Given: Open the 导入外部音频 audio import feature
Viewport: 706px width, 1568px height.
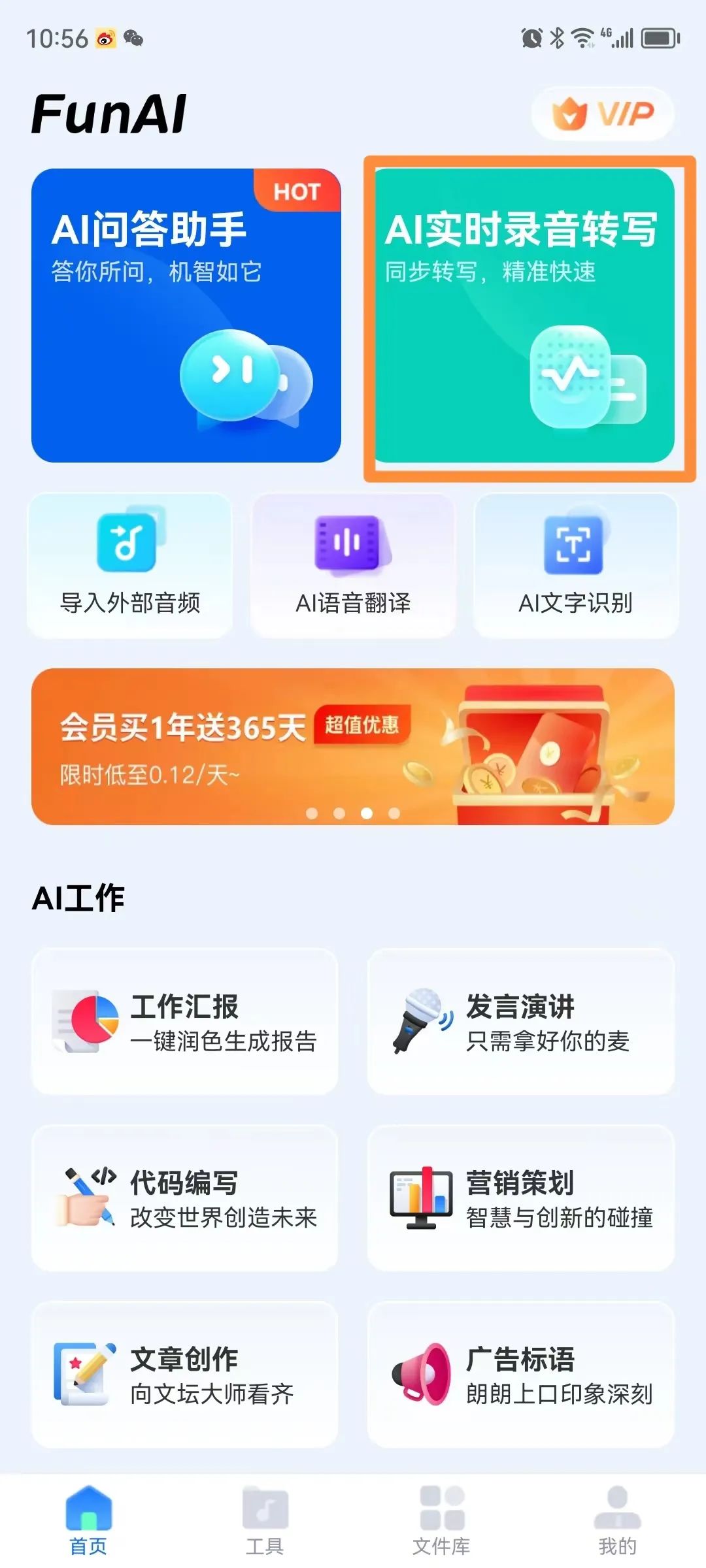Looking at the screenshot, I should click(x=128, y=562).
